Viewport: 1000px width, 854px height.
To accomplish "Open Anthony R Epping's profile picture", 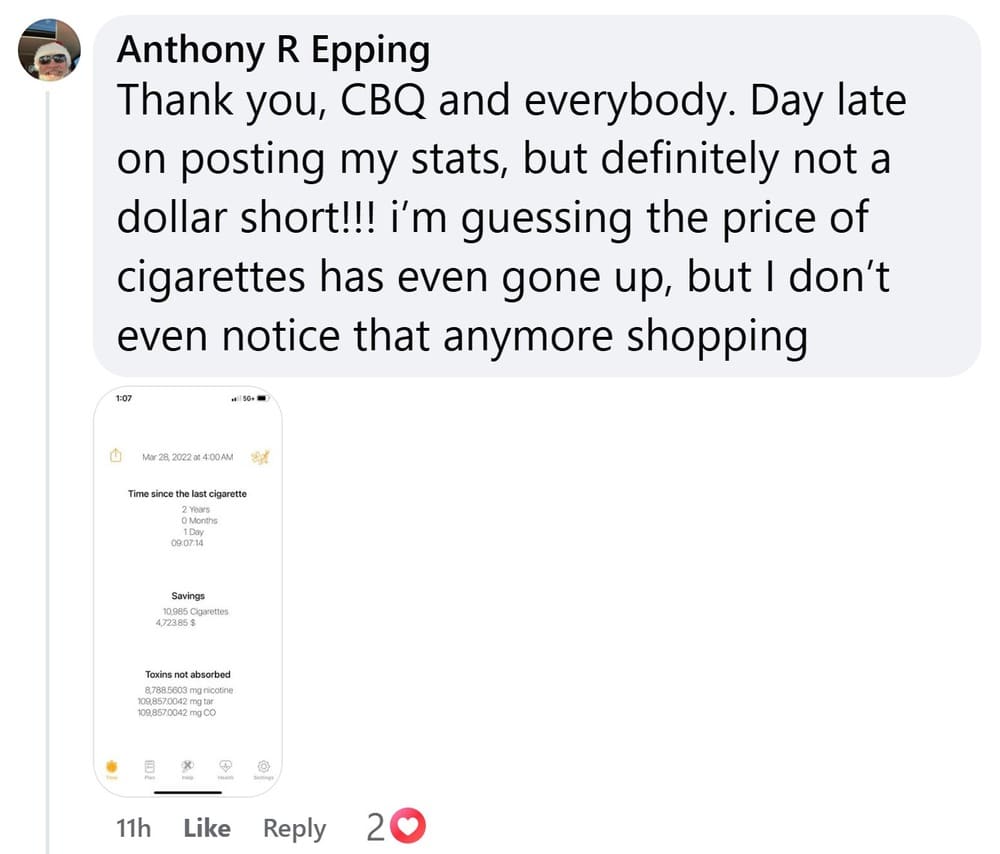I will [x=50, y=52].
